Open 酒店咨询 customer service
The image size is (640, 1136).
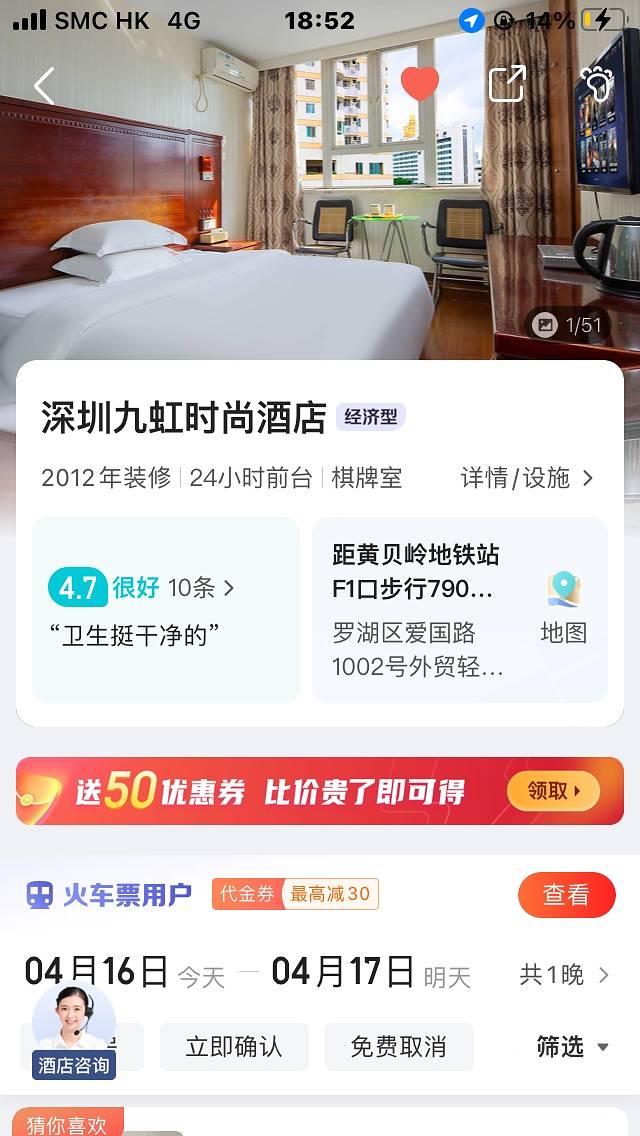(74, 1032)
